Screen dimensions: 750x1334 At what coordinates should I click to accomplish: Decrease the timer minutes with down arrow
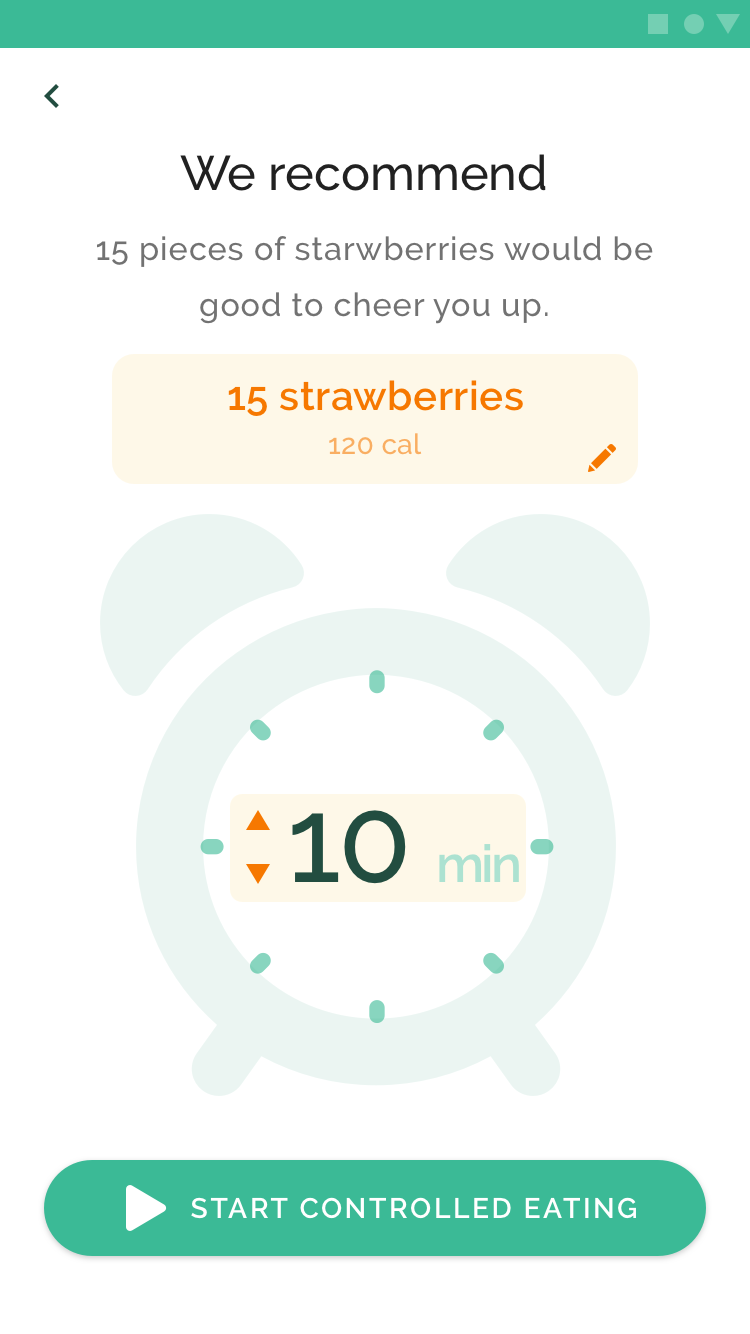pos(258,873)
